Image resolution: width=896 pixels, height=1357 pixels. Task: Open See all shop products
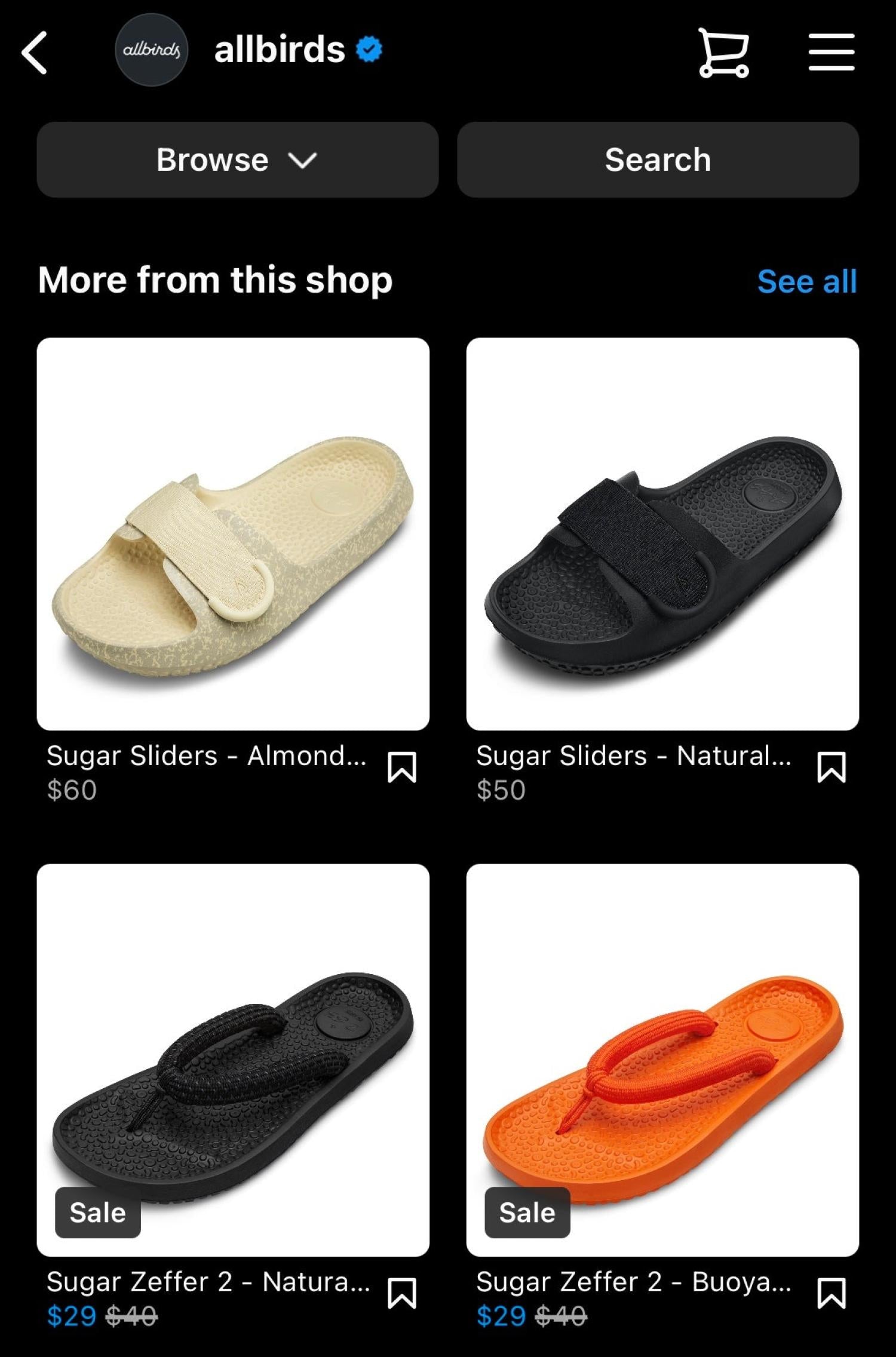806,281
